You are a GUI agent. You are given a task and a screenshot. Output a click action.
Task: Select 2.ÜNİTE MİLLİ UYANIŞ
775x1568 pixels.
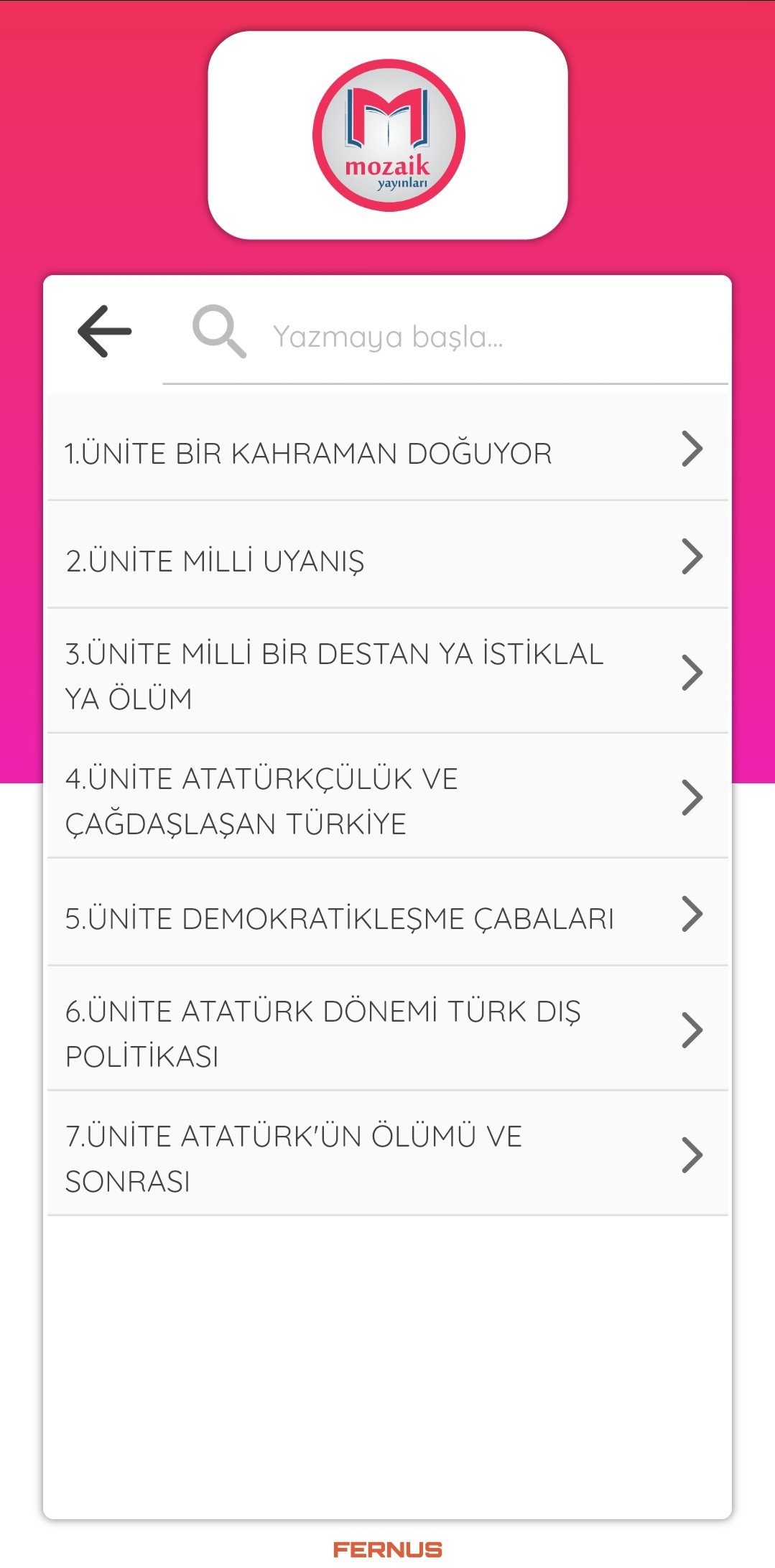click(x=386, y=560)
